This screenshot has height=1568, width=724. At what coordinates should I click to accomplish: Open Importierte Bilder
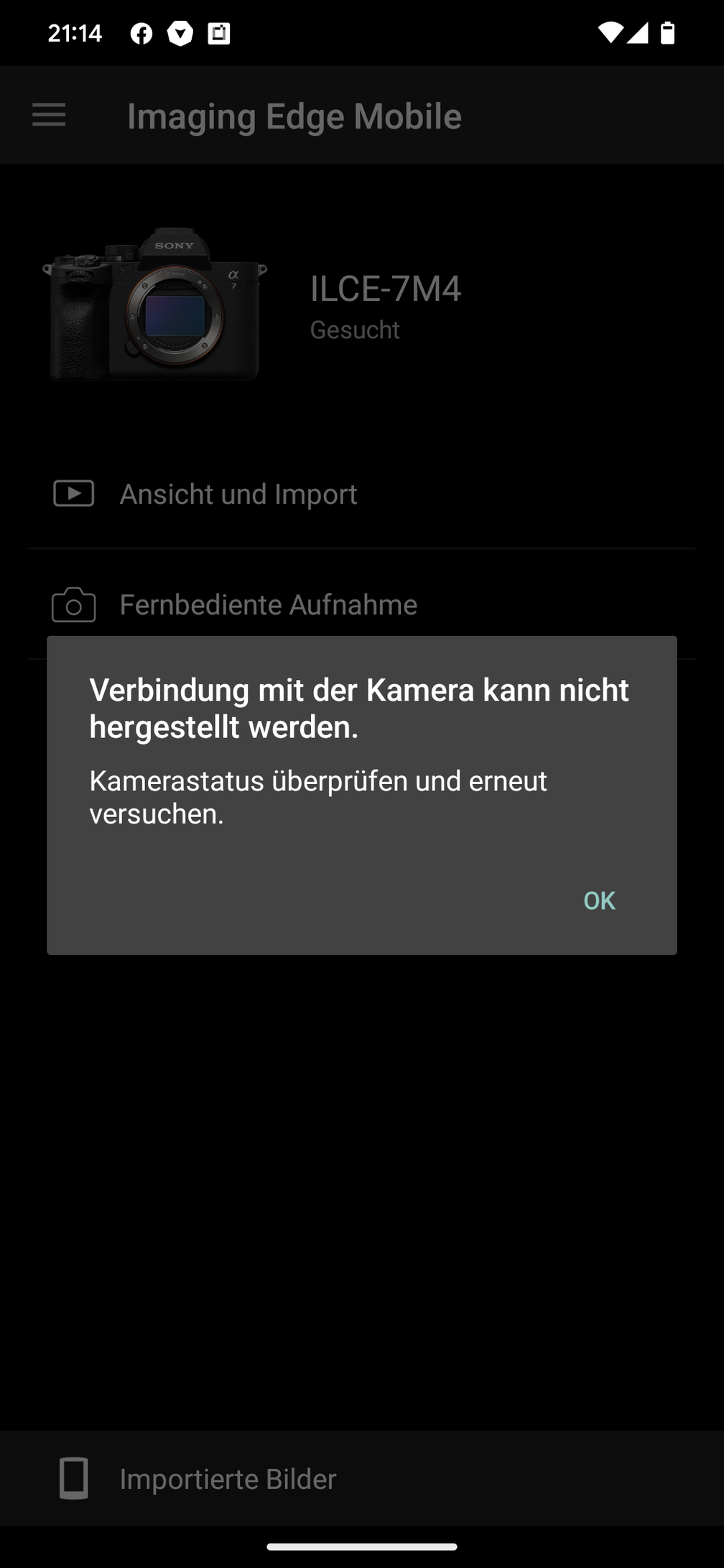(x=227, y=1479)
